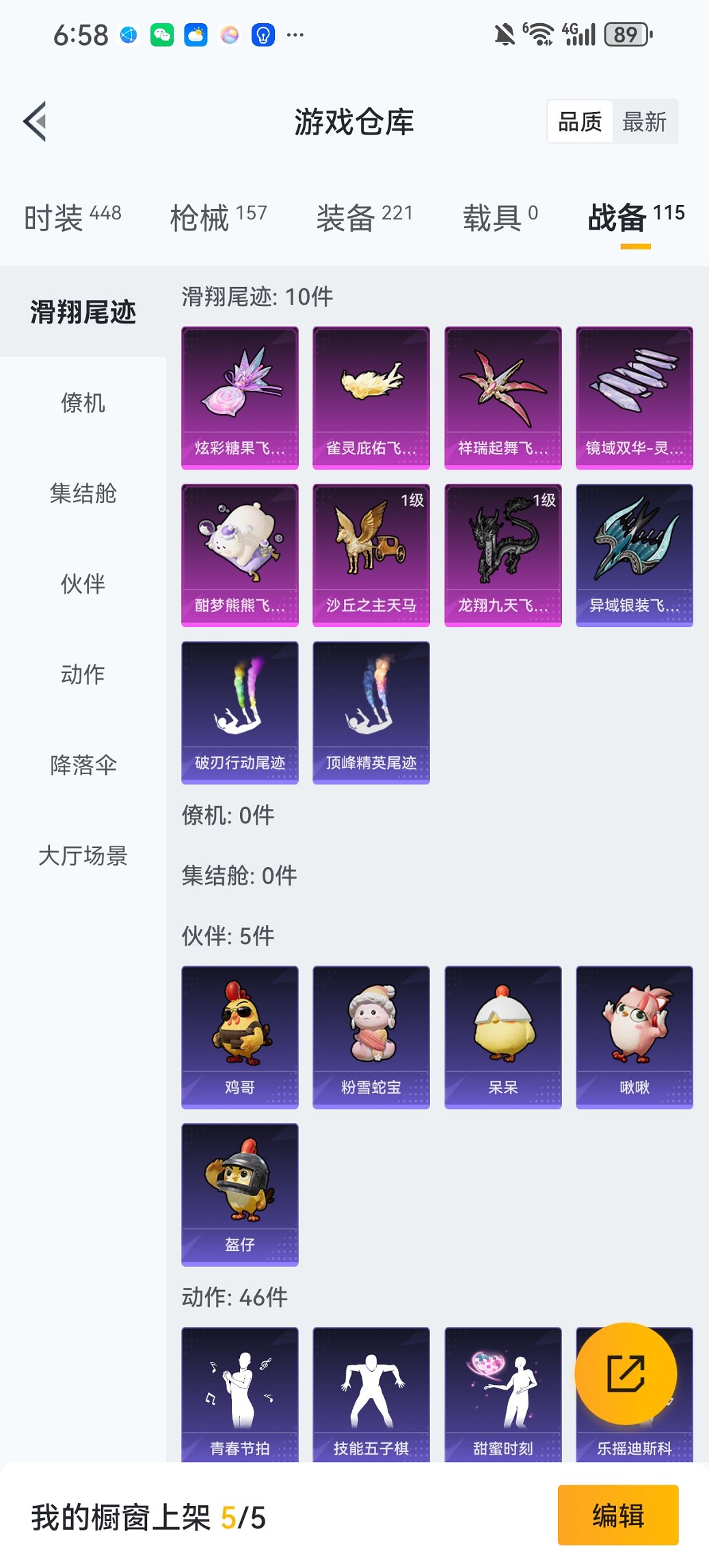Select the 顶峰精英尾迹 thumbnail
Screen dimensions: 709x1568
[x=371, y=713]
